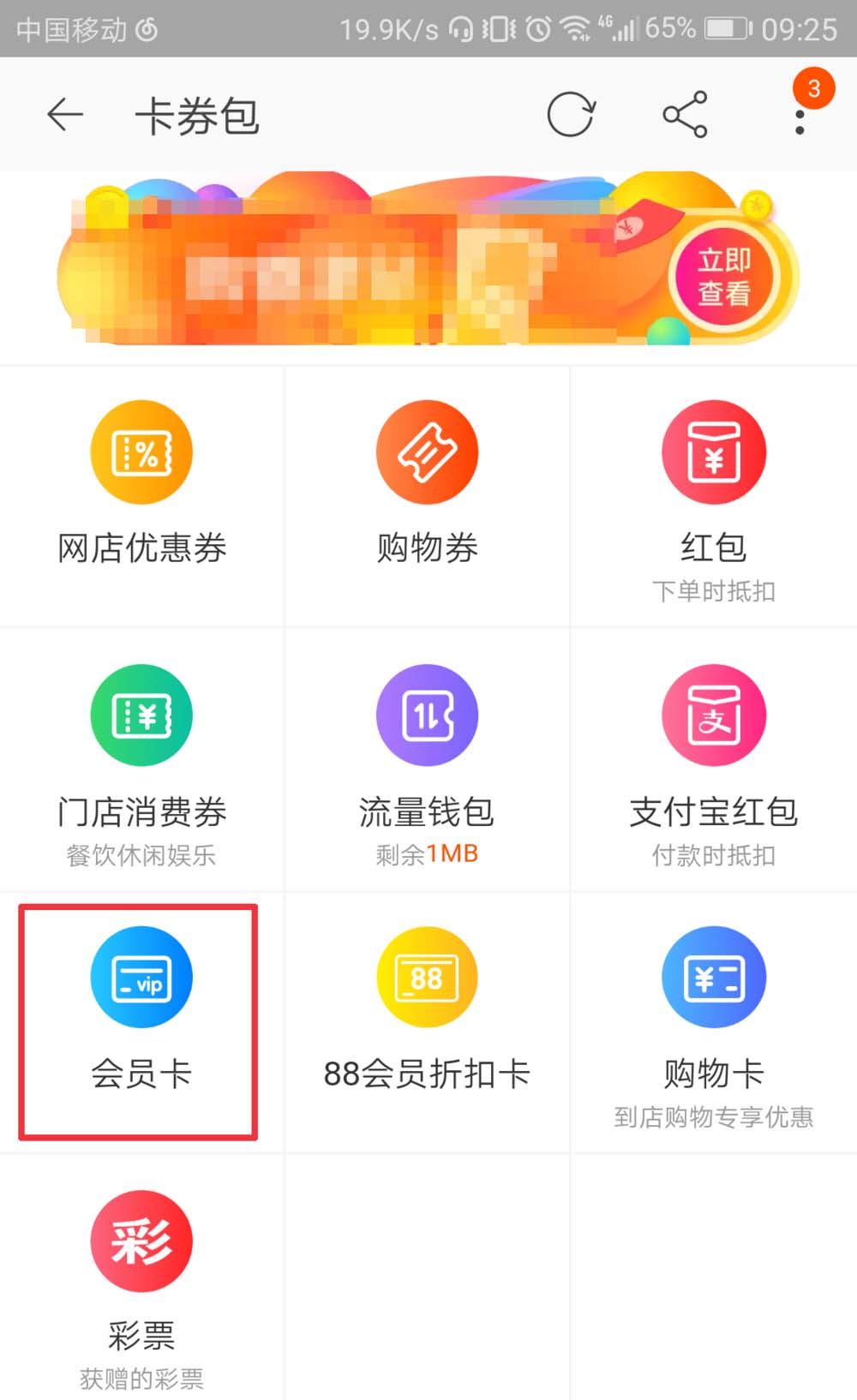
Task: Select the 会员卡 membership card entry
Action: (140, 1020)
